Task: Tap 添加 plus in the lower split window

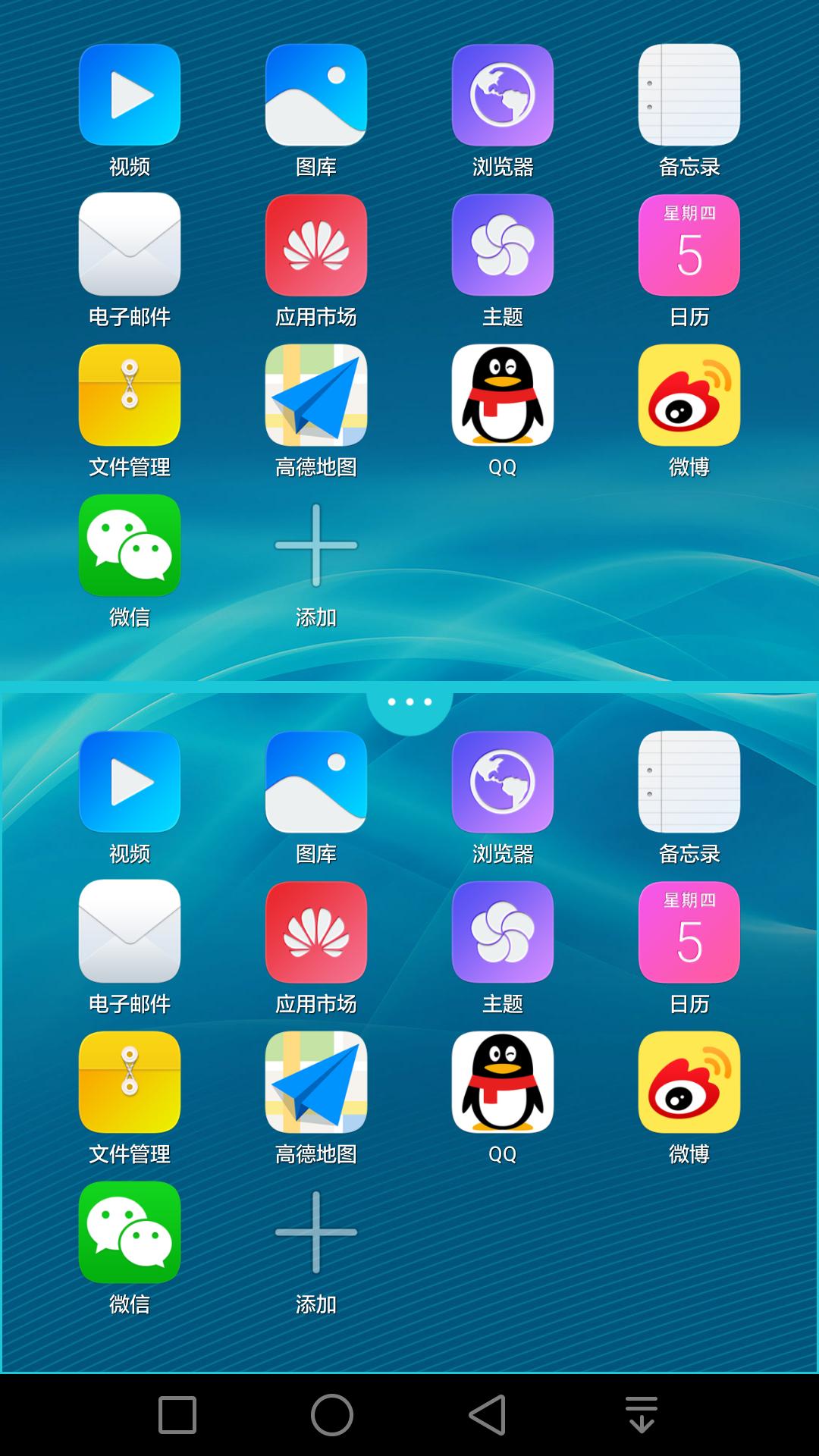Action: (x=316, y=1232)
